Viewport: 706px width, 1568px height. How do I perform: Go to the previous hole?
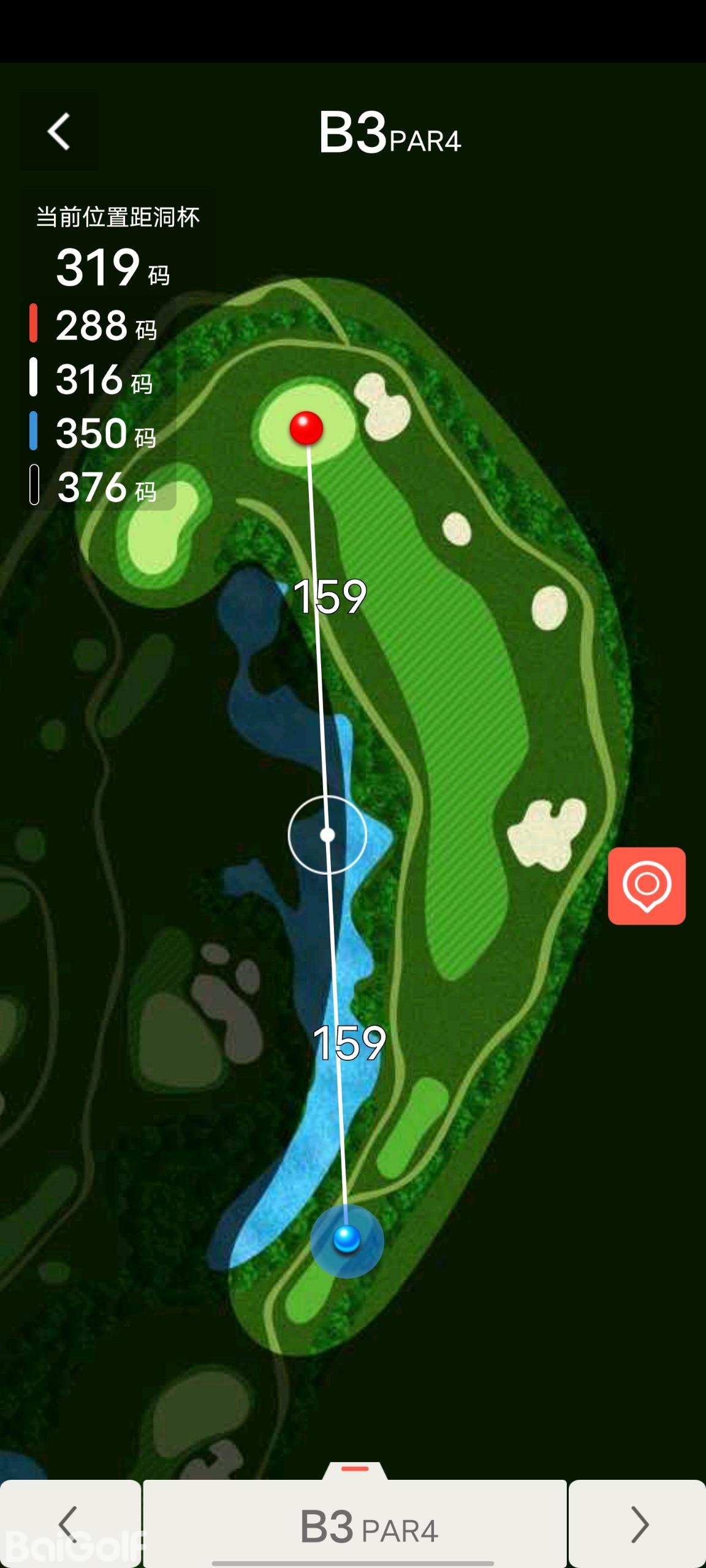point(70,1524)
